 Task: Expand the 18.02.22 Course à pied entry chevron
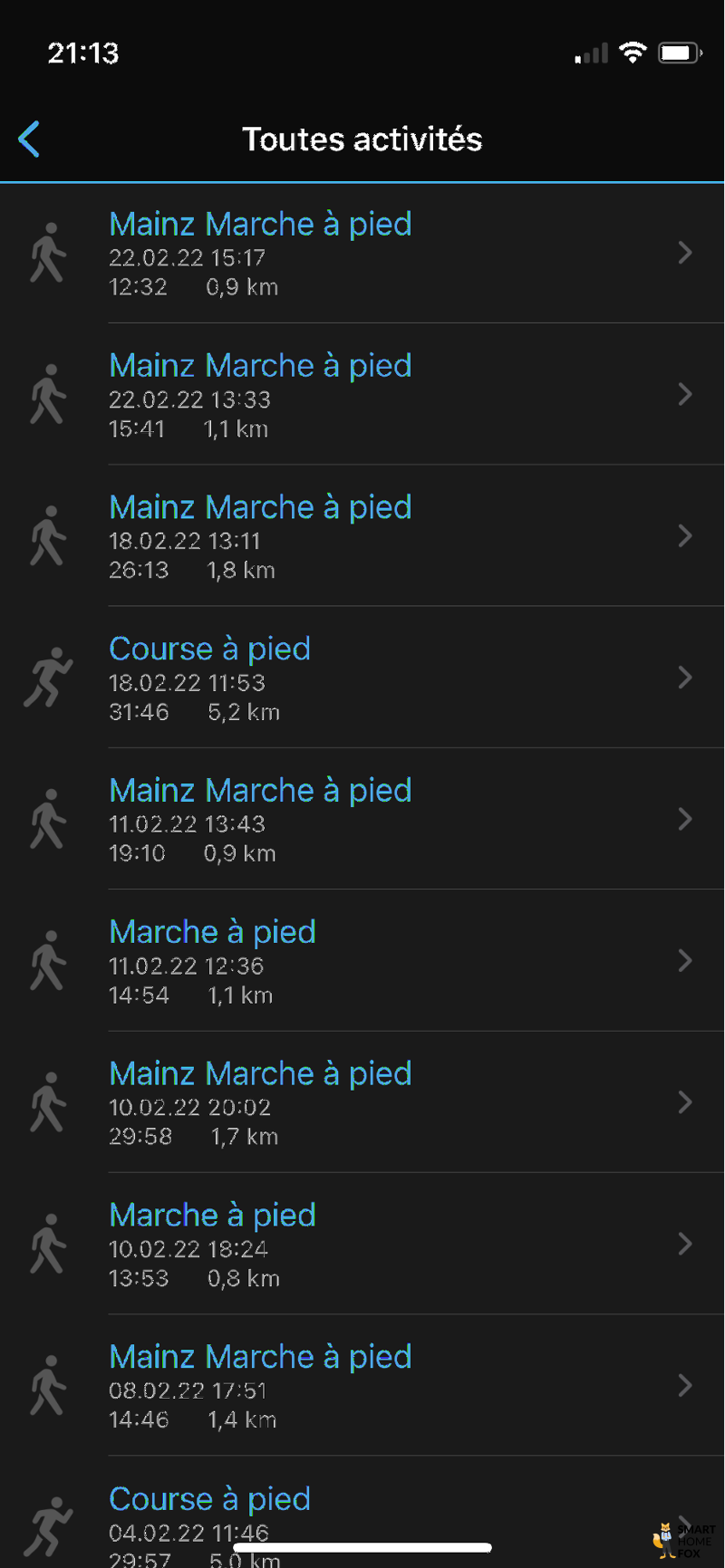pos(686,678)
